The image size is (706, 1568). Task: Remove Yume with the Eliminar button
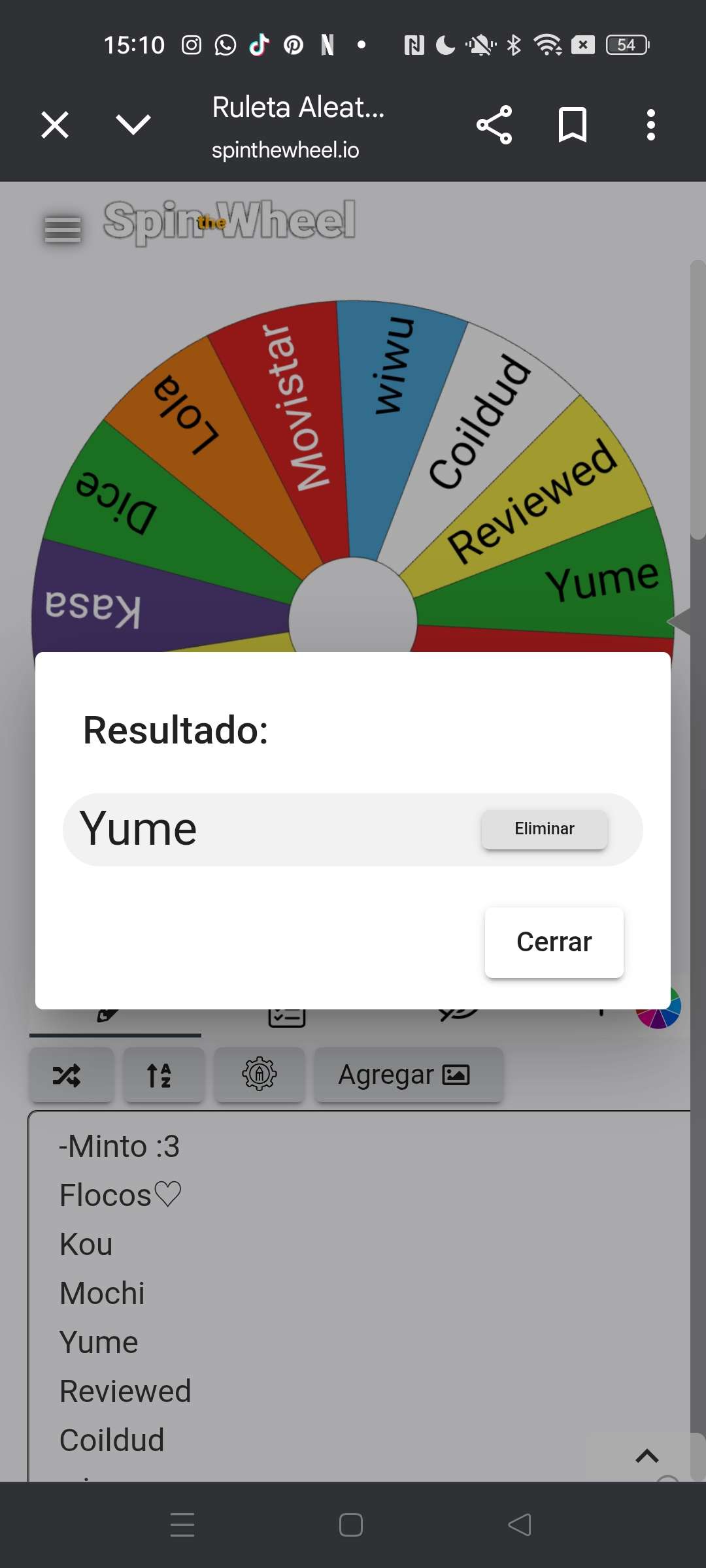(544, 829)
